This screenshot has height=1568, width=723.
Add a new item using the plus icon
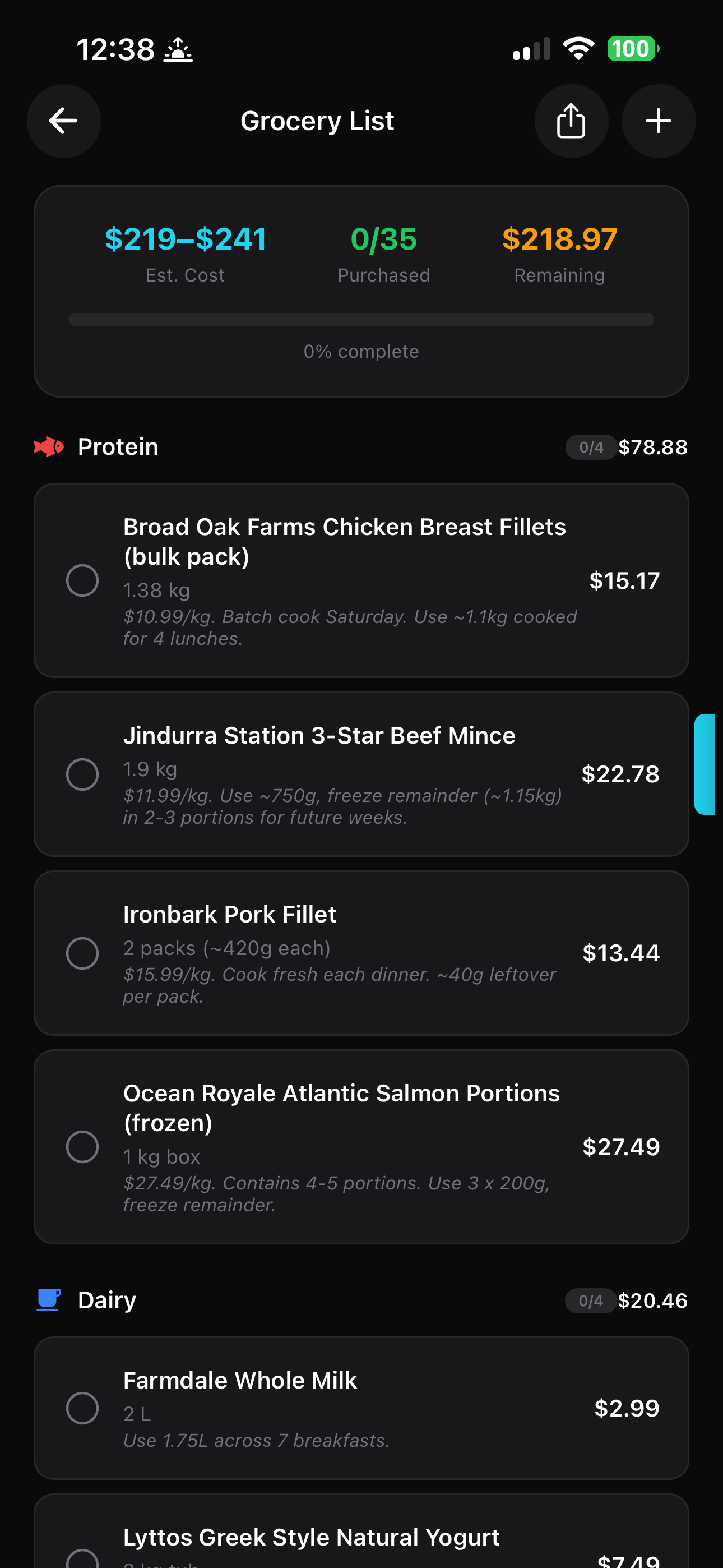[658, 121]
